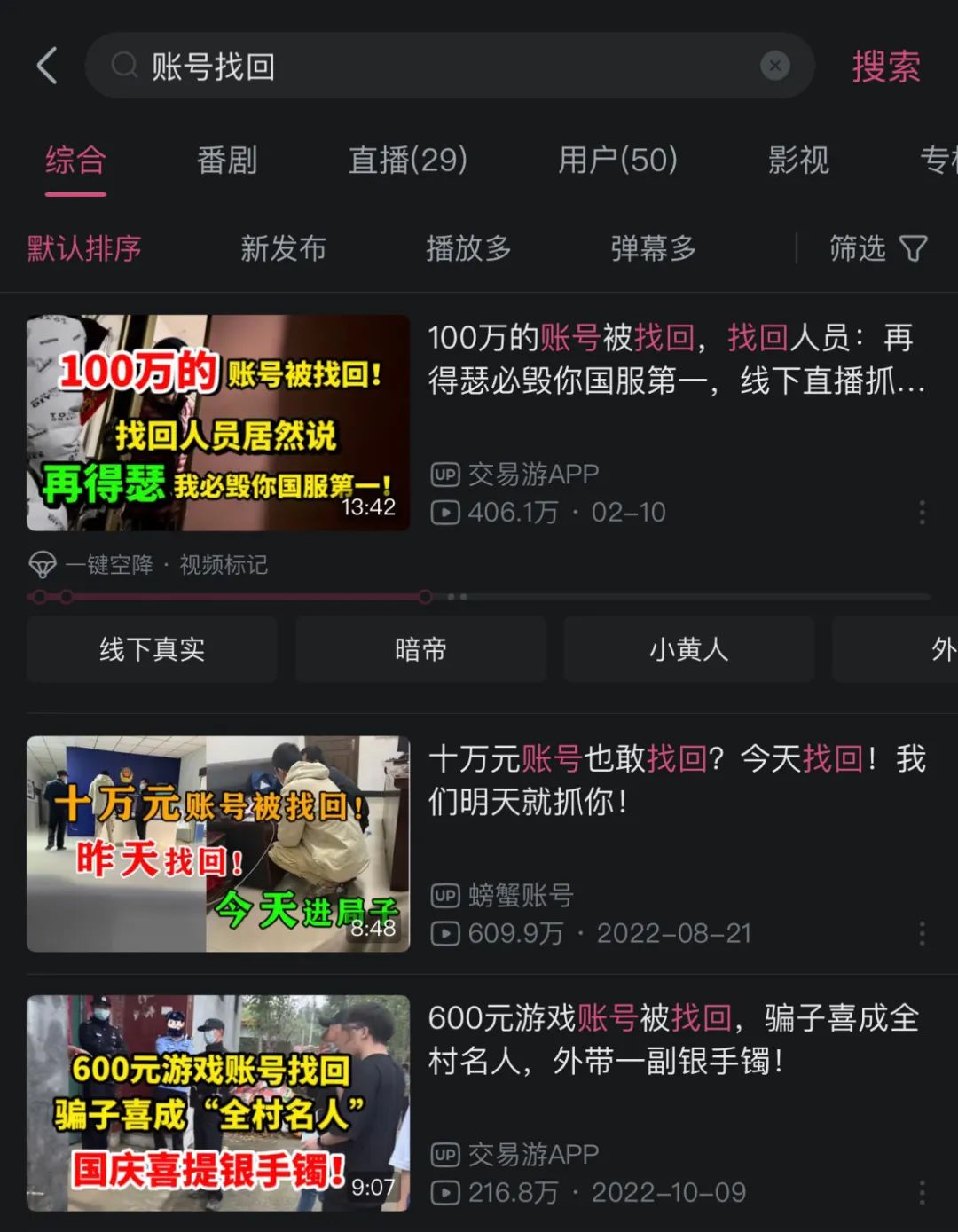Sort results by 播放多

pyautogui.click(x=468, y=248)
